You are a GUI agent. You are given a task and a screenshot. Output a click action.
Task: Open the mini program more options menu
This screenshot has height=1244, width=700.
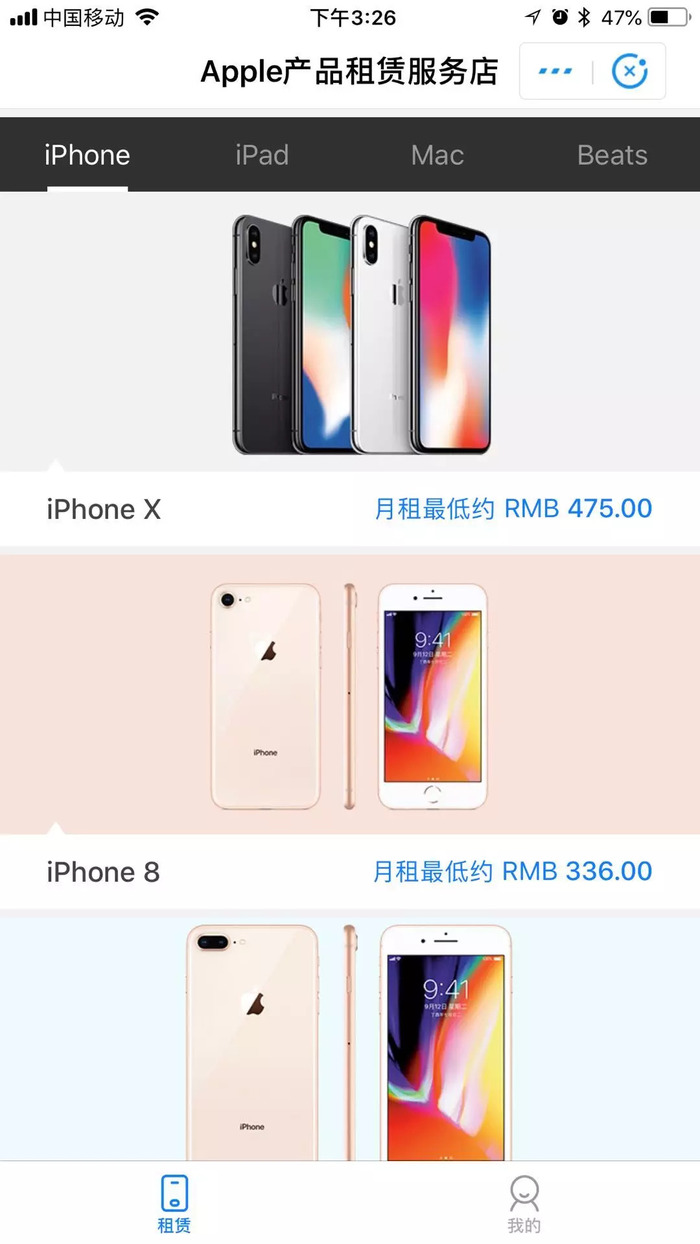pos(555,72)
